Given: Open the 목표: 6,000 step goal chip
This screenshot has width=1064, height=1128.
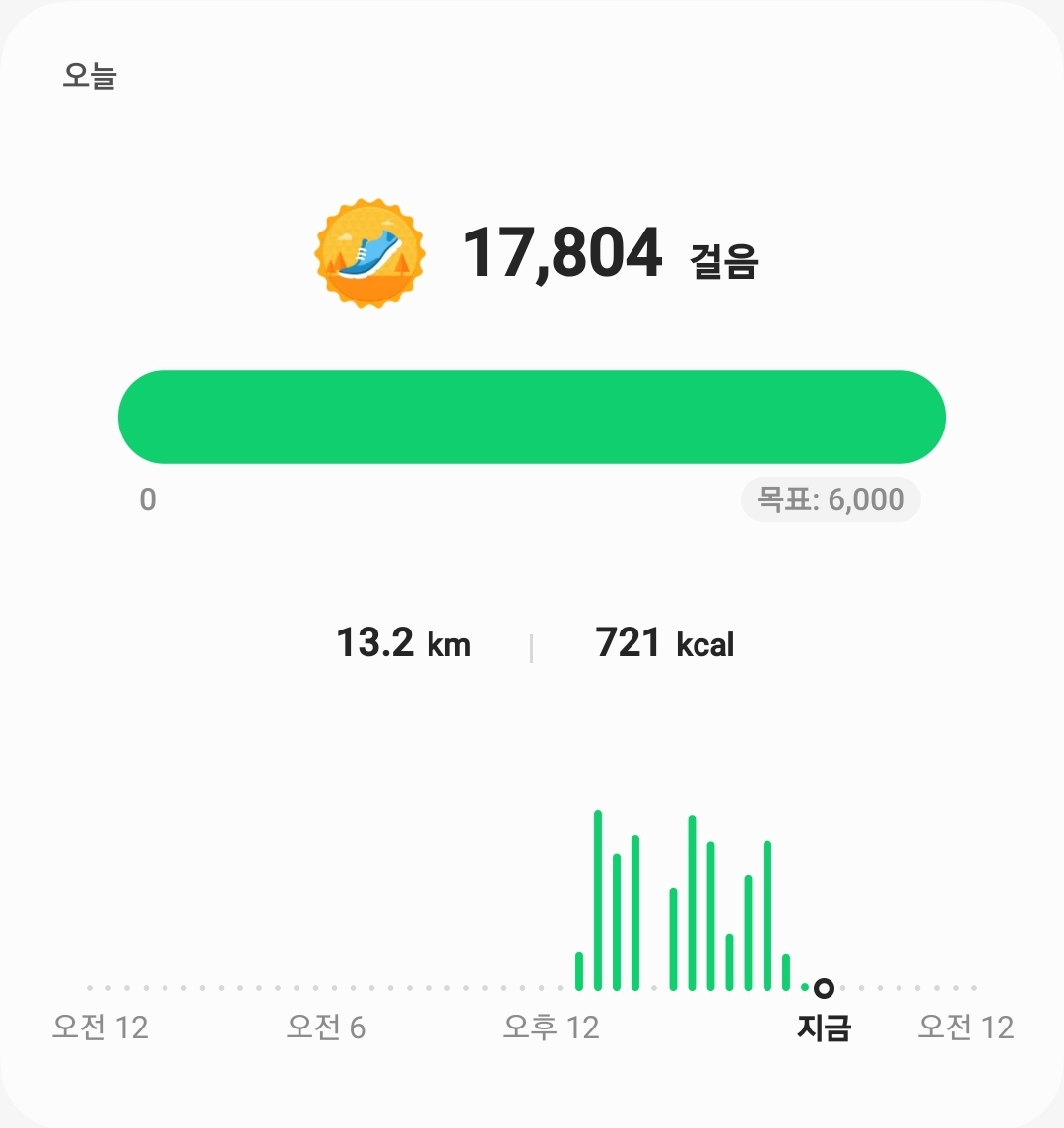Looking at the screenshot, I should pos(831,499).
